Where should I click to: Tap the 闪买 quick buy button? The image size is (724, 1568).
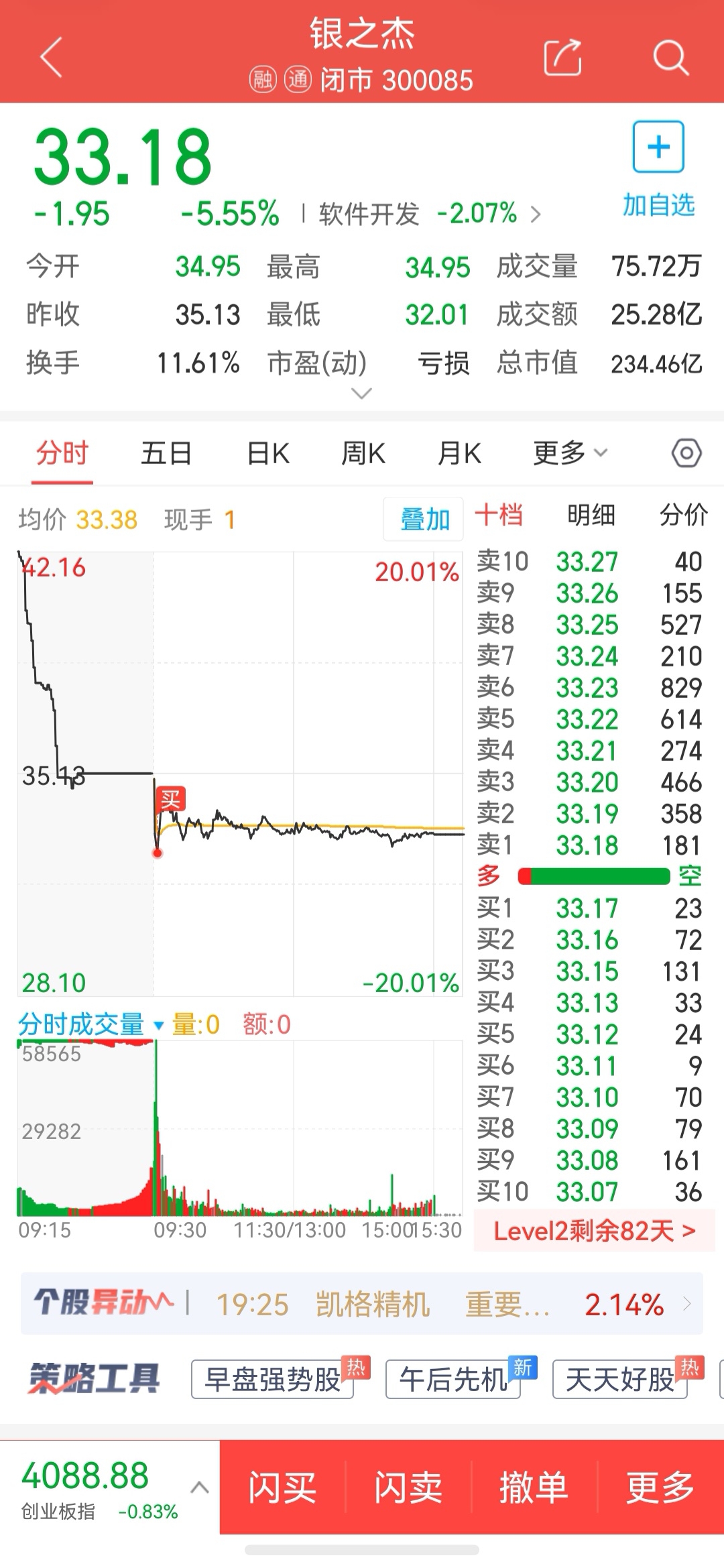[282, 1487]
